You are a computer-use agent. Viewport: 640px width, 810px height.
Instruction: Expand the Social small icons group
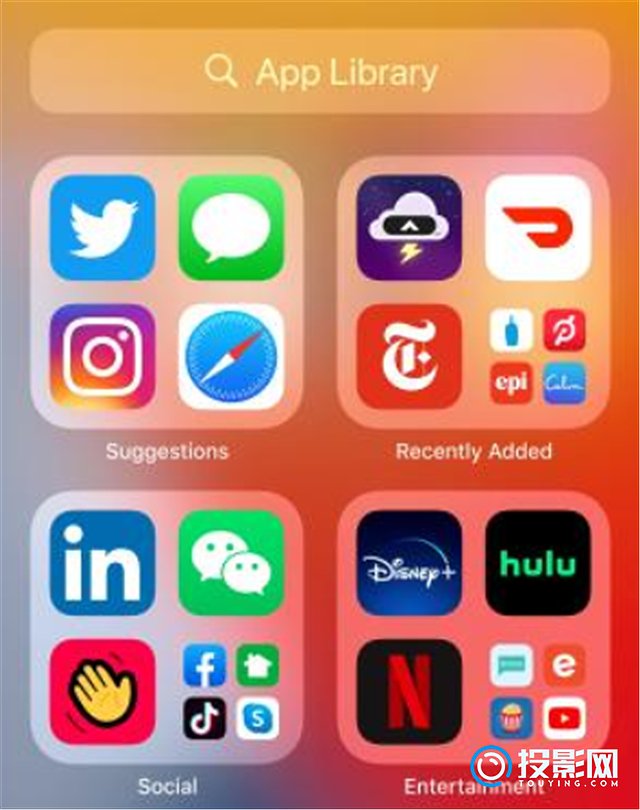click(x=231, y=692)
